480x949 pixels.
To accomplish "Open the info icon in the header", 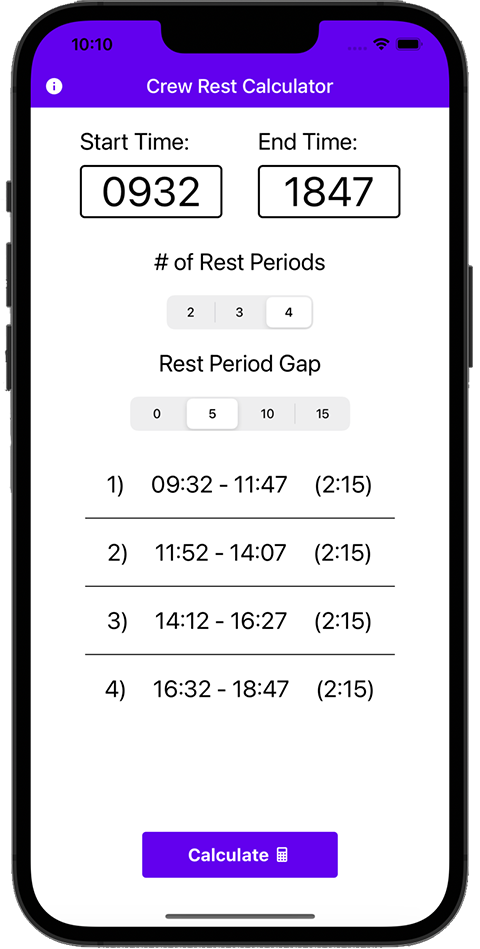I will coord(54,87).
